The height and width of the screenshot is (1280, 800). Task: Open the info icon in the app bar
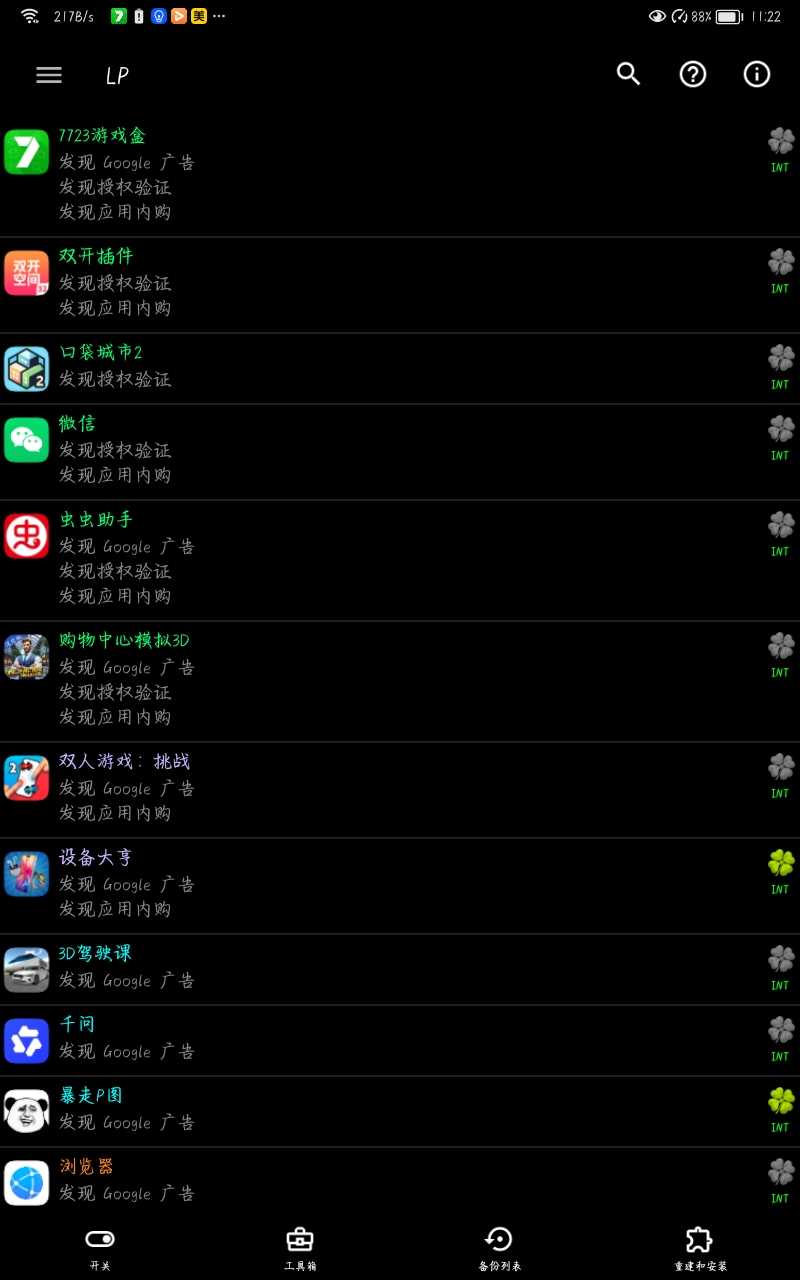(x=757, y=74)
